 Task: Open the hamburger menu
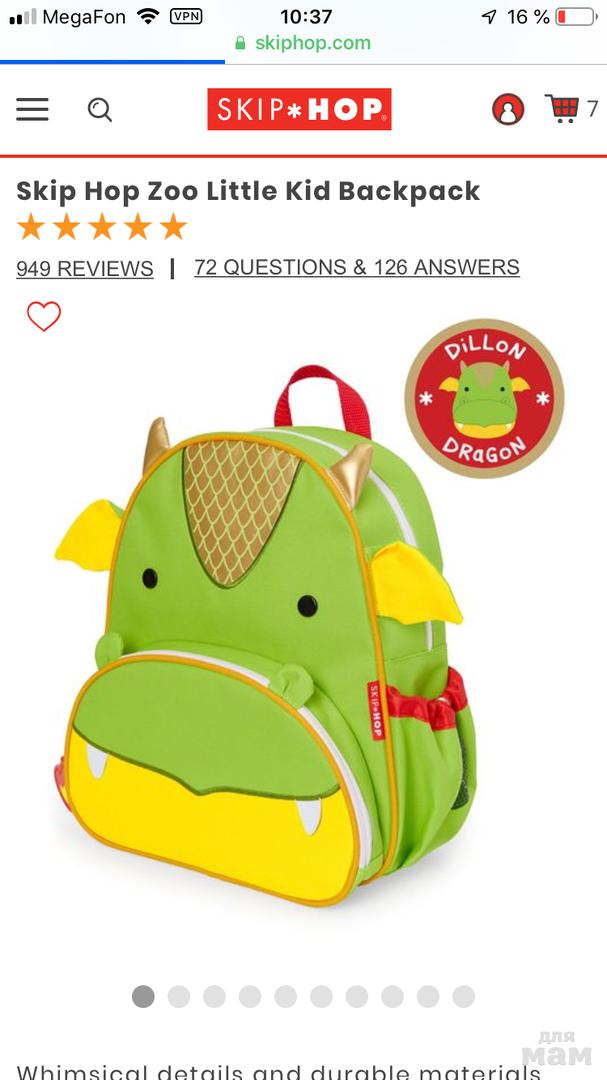click(x=32, y=109)
